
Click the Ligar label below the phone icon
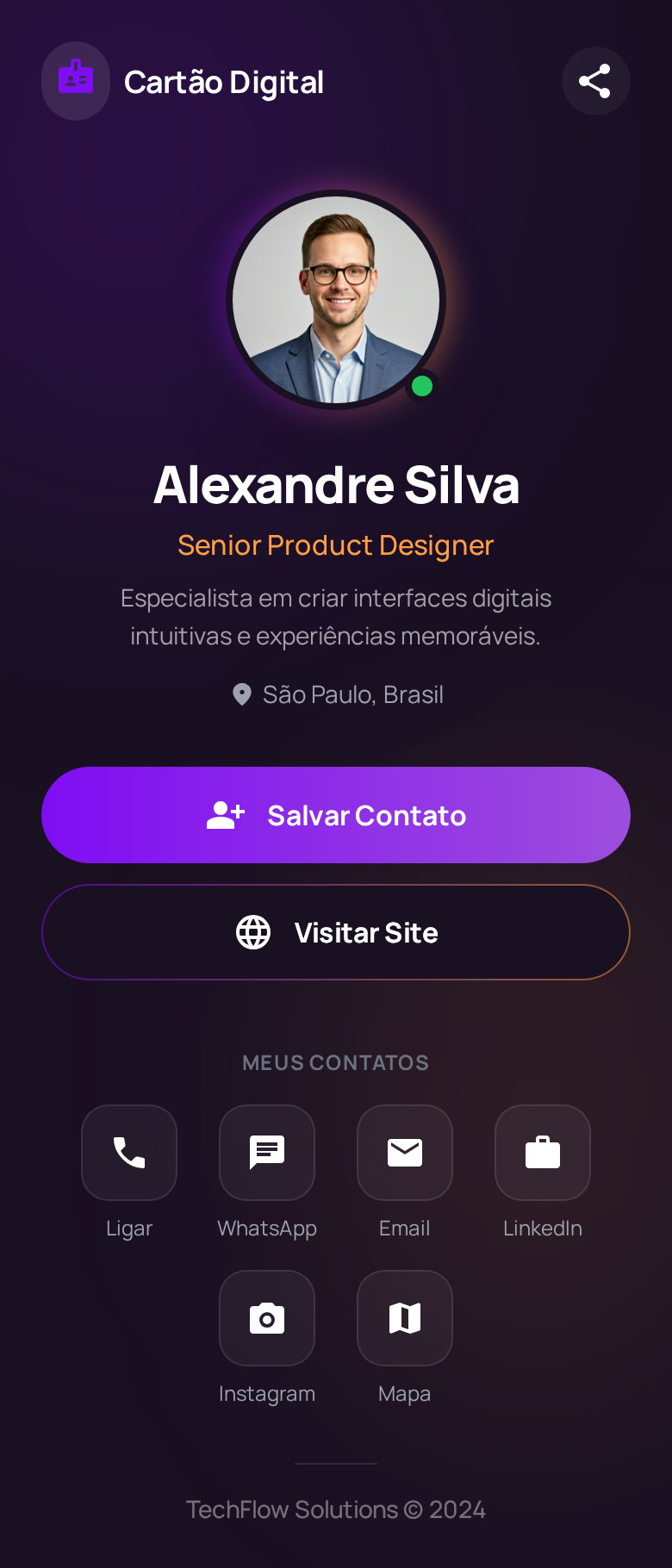[x=128, y=1228]
